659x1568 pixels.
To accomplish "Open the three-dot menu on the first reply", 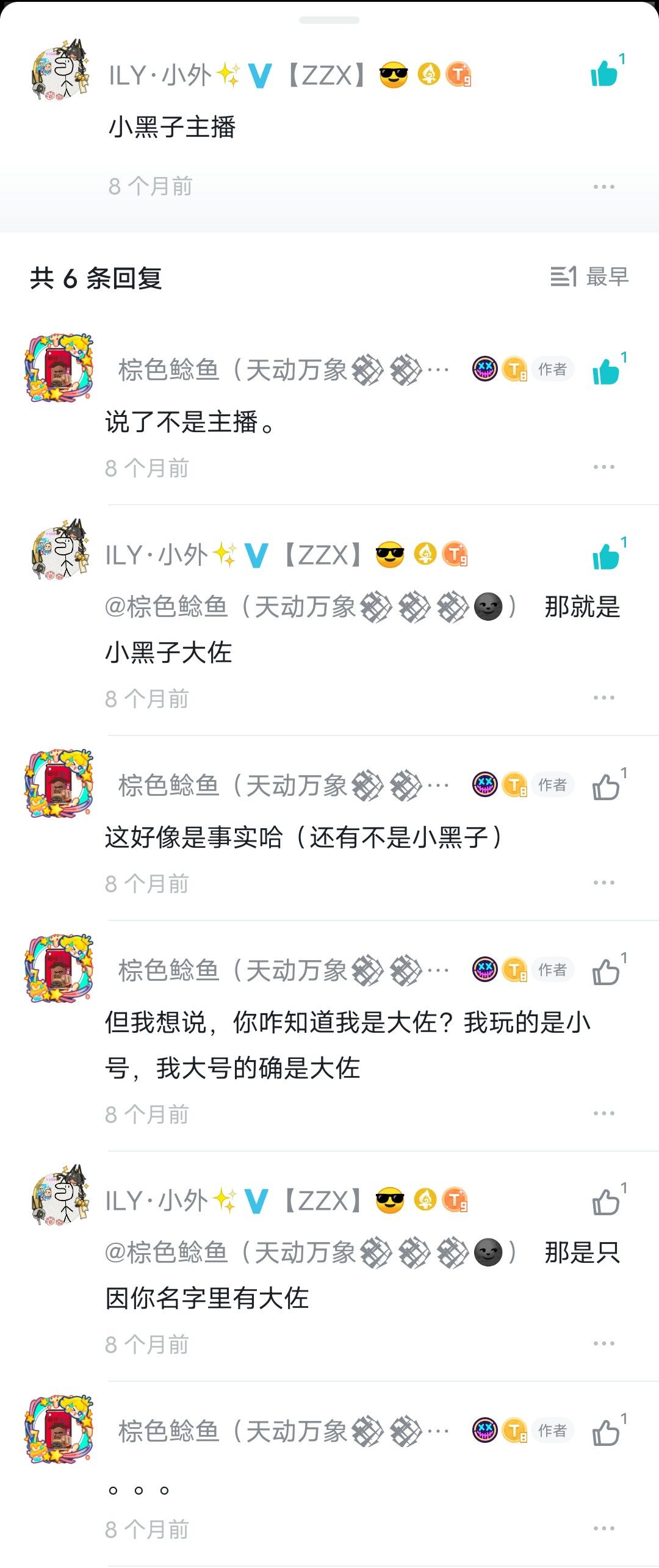I will [604, 467].
